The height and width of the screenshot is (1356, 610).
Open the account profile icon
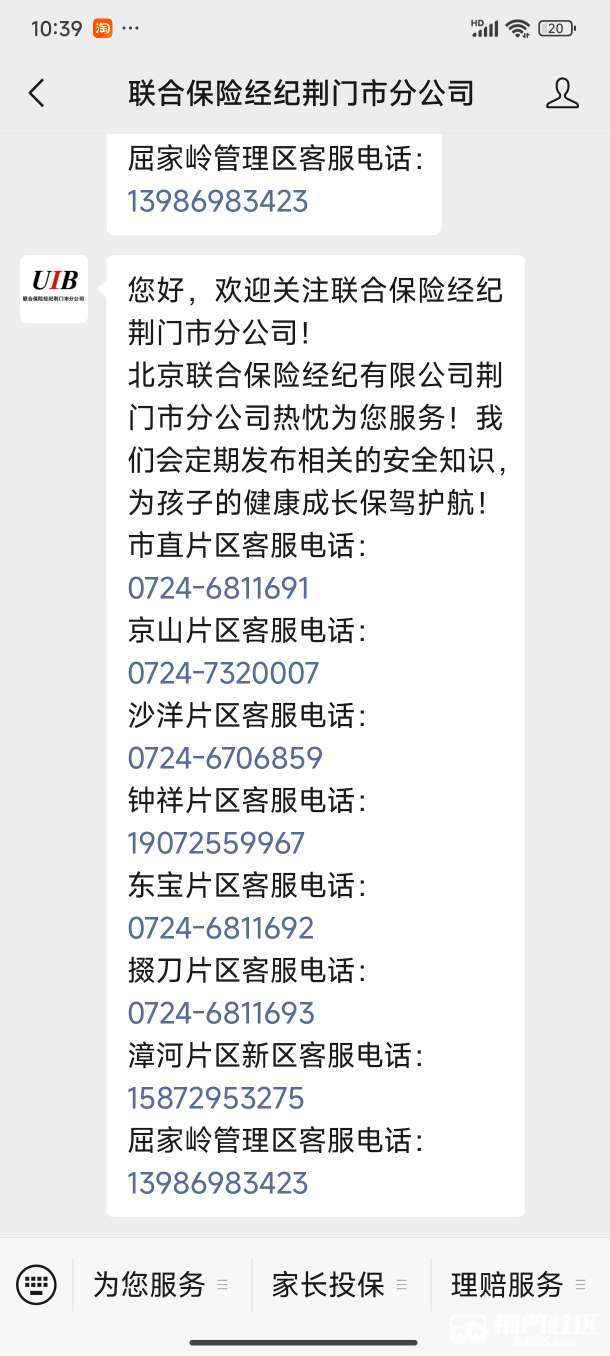pos(562,93)
